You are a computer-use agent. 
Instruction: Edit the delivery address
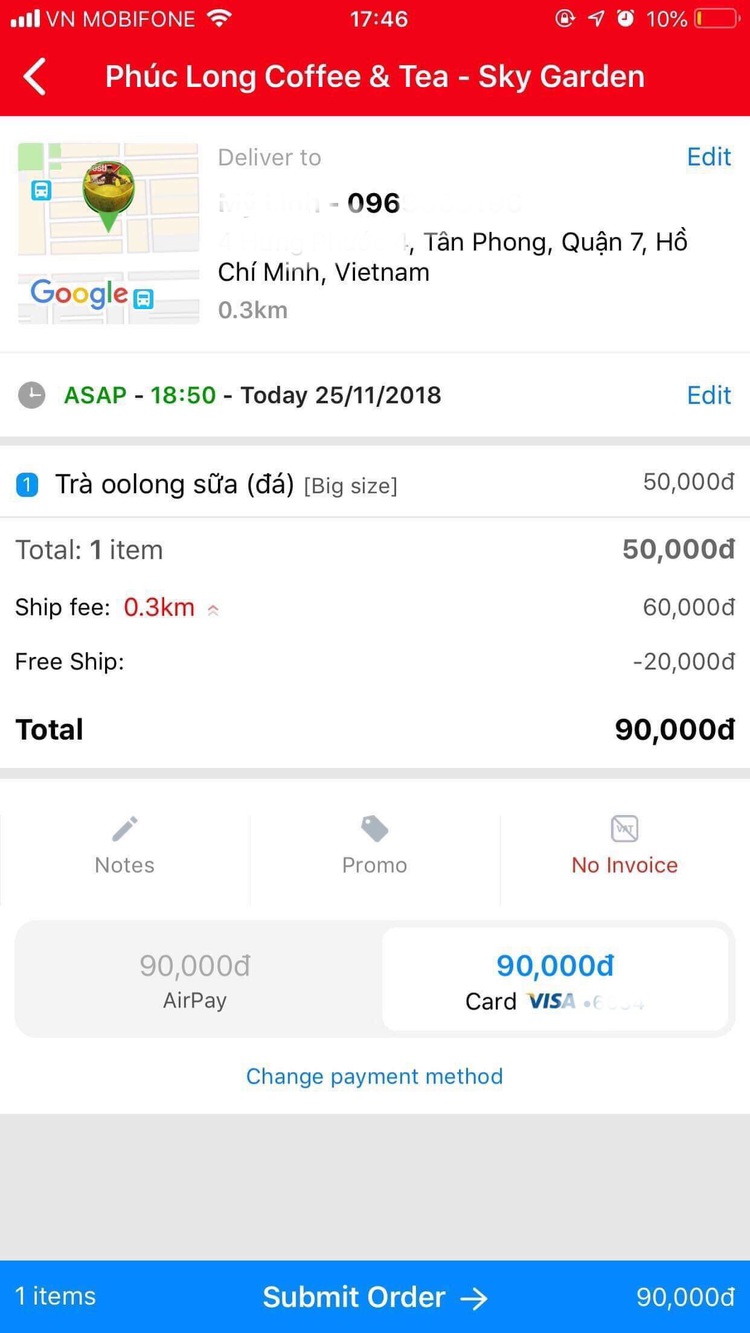(x=708, y=157)
